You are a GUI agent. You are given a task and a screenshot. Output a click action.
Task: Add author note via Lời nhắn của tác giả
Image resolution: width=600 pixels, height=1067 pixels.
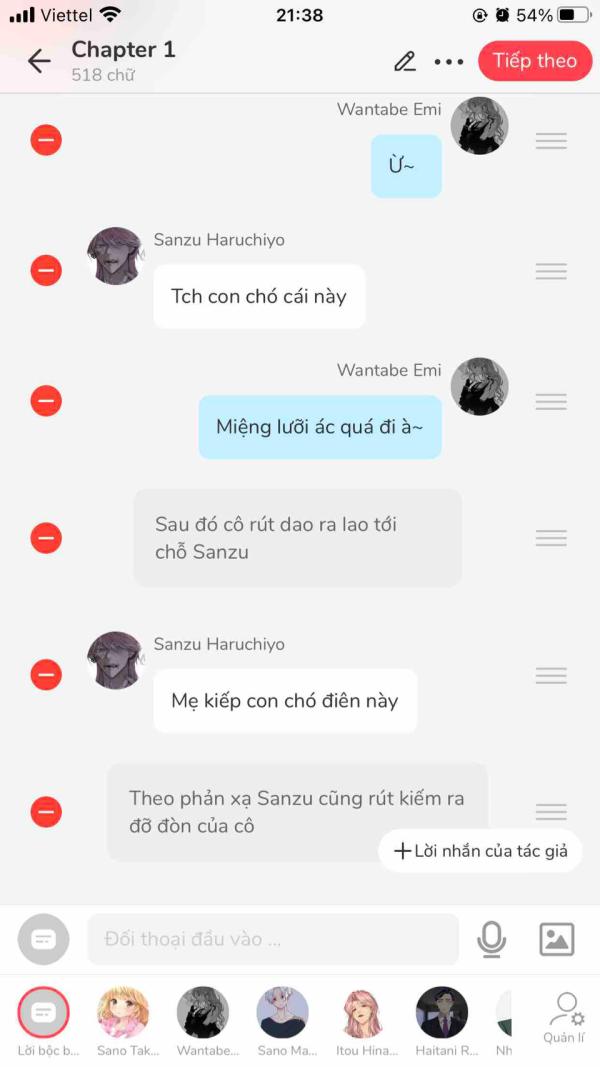pyautogui.click(x=481, y=851)
